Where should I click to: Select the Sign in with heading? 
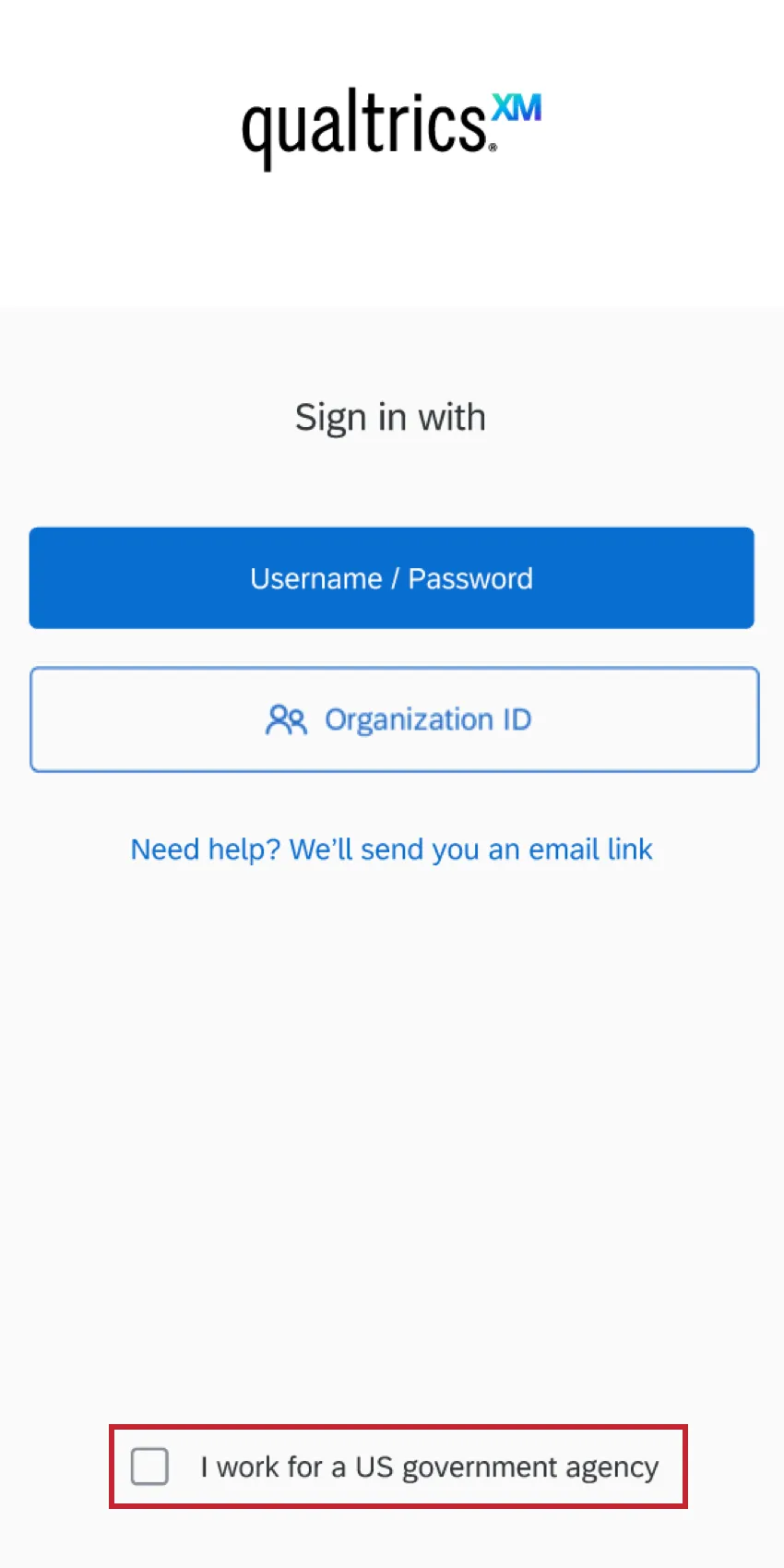[390, 417]
